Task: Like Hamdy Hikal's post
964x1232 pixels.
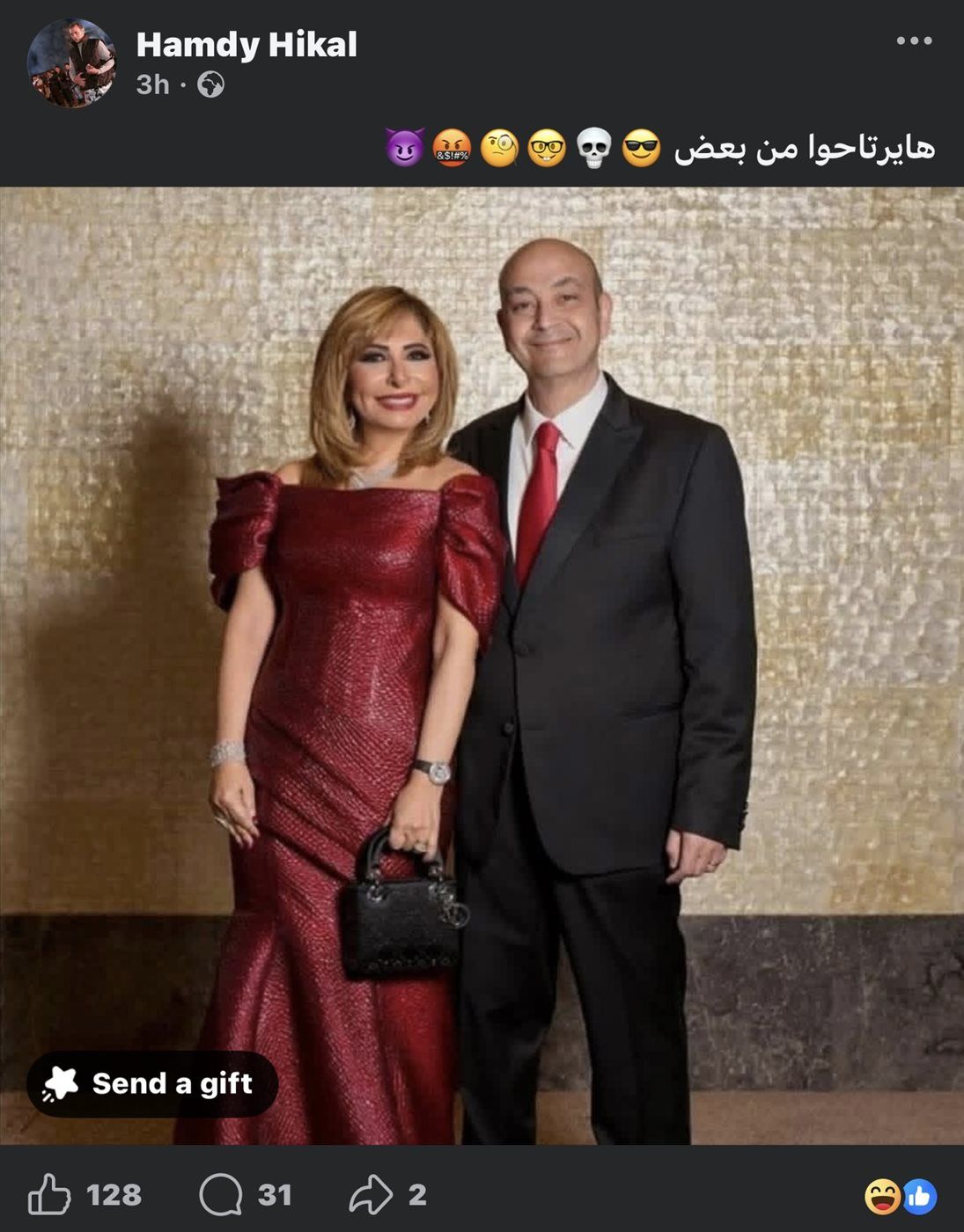Action: point(50,1194)
